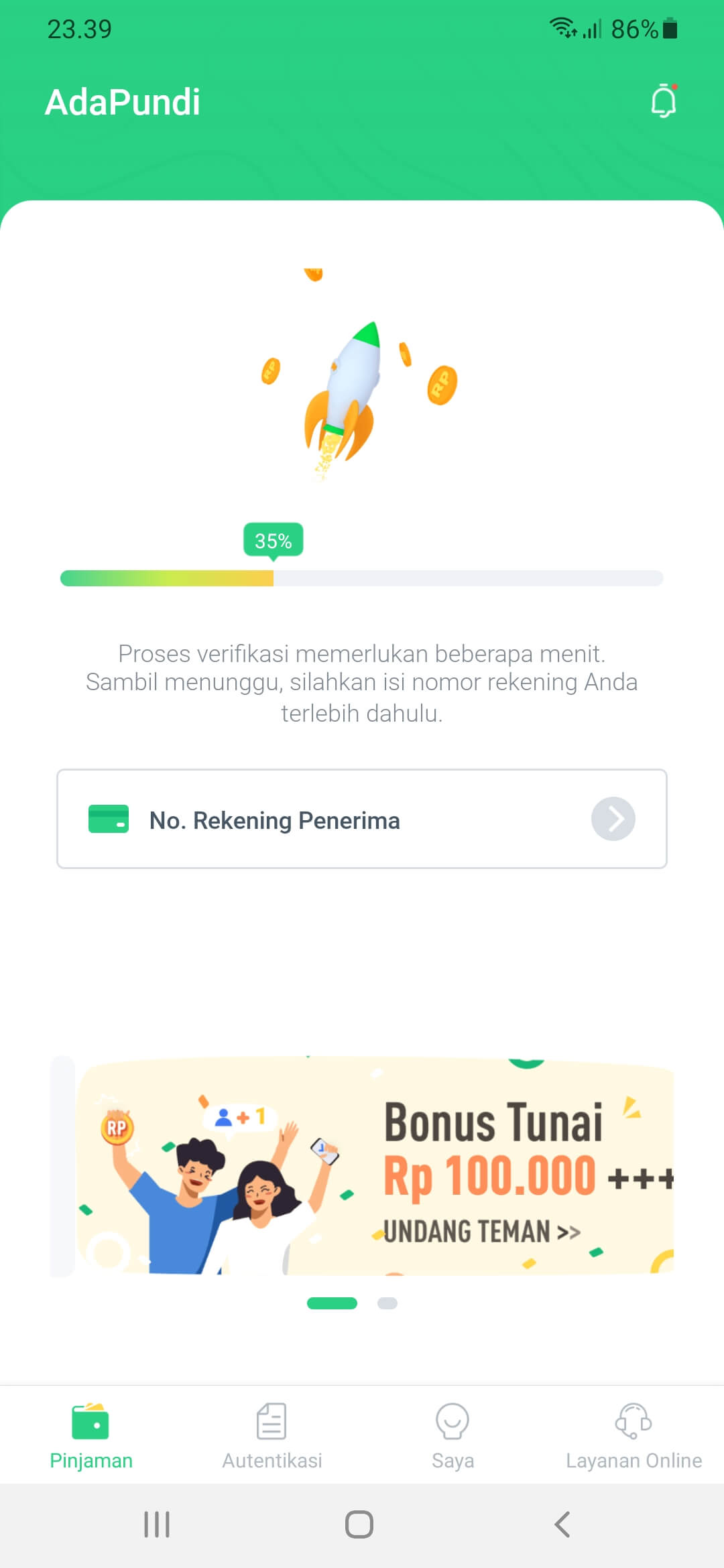Open the Layanan Online tab
Screen dimensions: 724x1568
(x=633, y=1435)
